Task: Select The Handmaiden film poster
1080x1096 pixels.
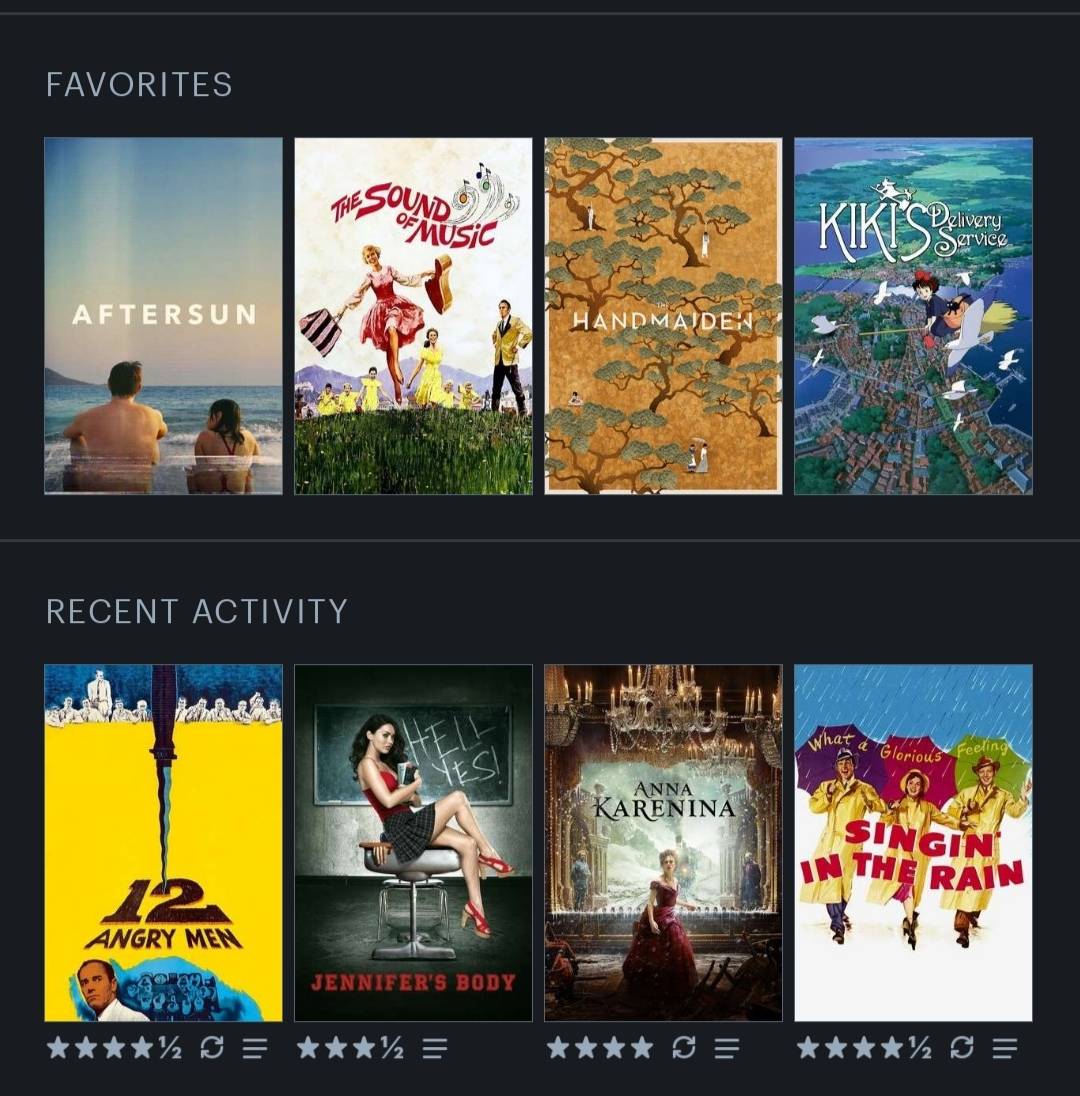Action: click(x=663, y=316)
